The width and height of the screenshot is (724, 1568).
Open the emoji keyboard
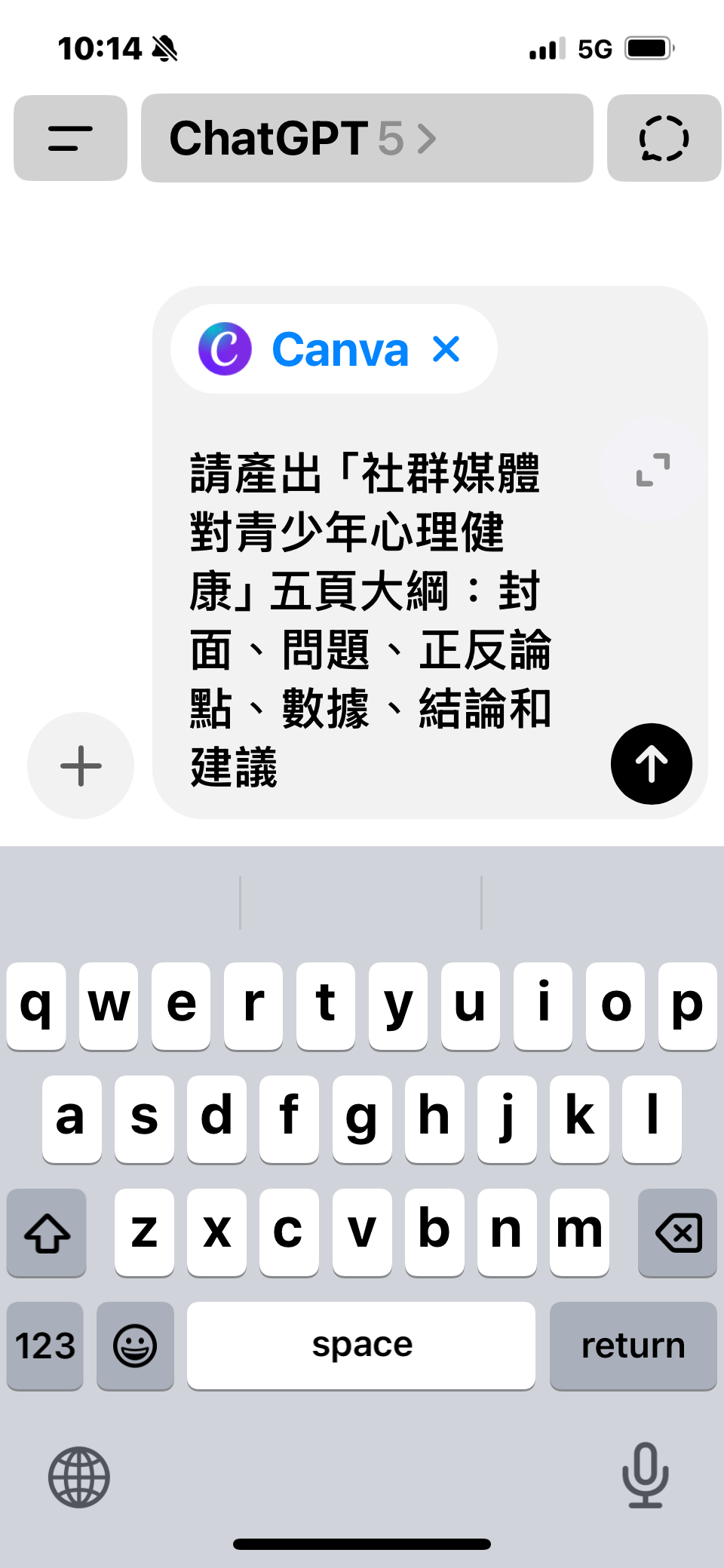click(x=135, y=1346)
